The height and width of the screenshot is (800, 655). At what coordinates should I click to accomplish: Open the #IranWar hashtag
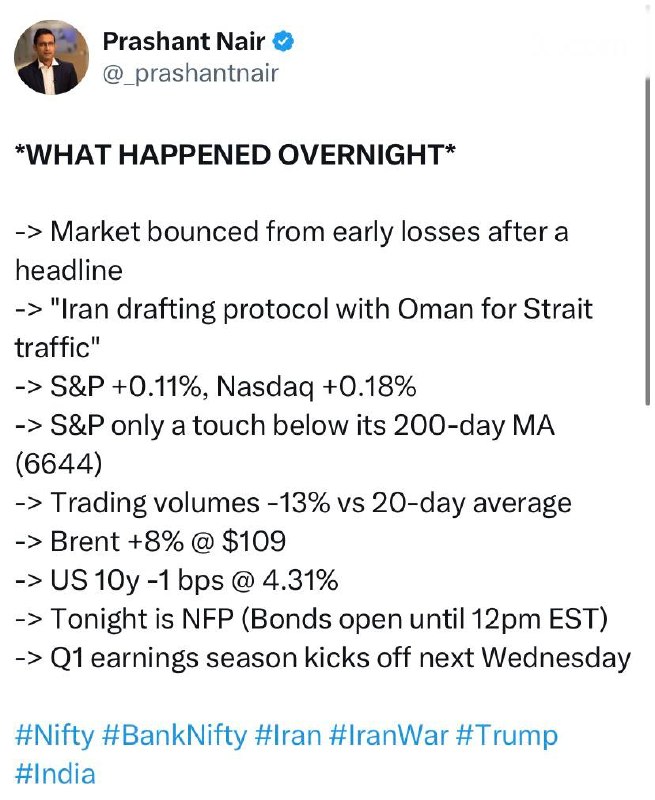click(389, 737)
